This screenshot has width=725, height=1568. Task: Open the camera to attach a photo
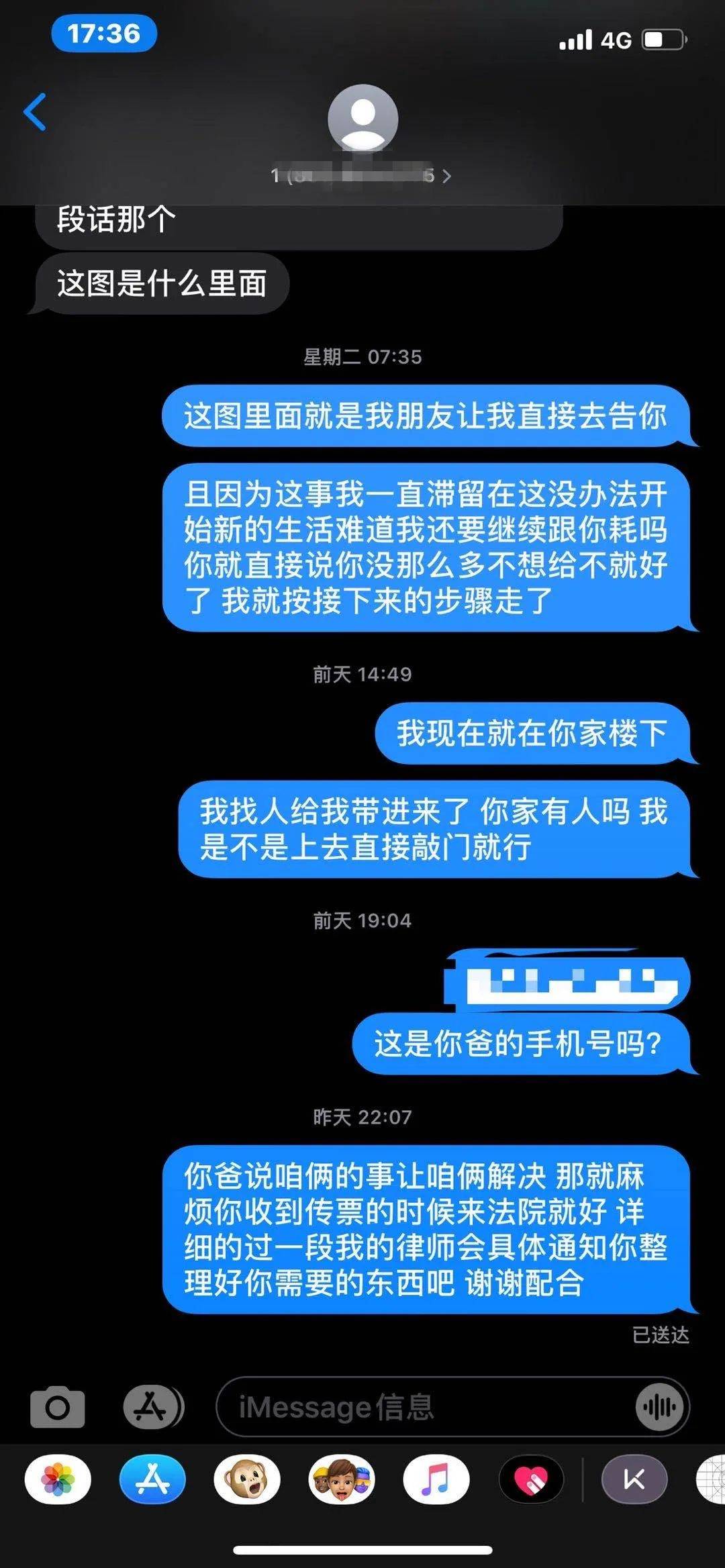coord(58,1406)
